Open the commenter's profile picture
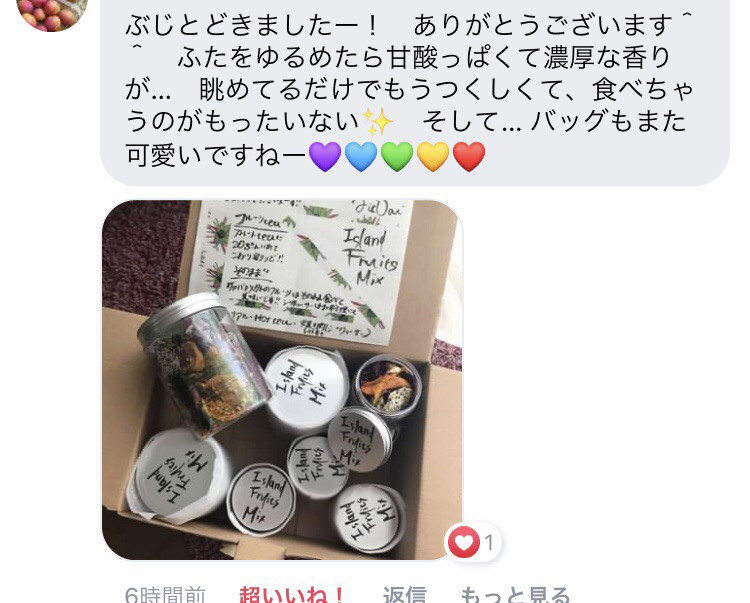The image size is (750, 603). click(x=52, y=10)
